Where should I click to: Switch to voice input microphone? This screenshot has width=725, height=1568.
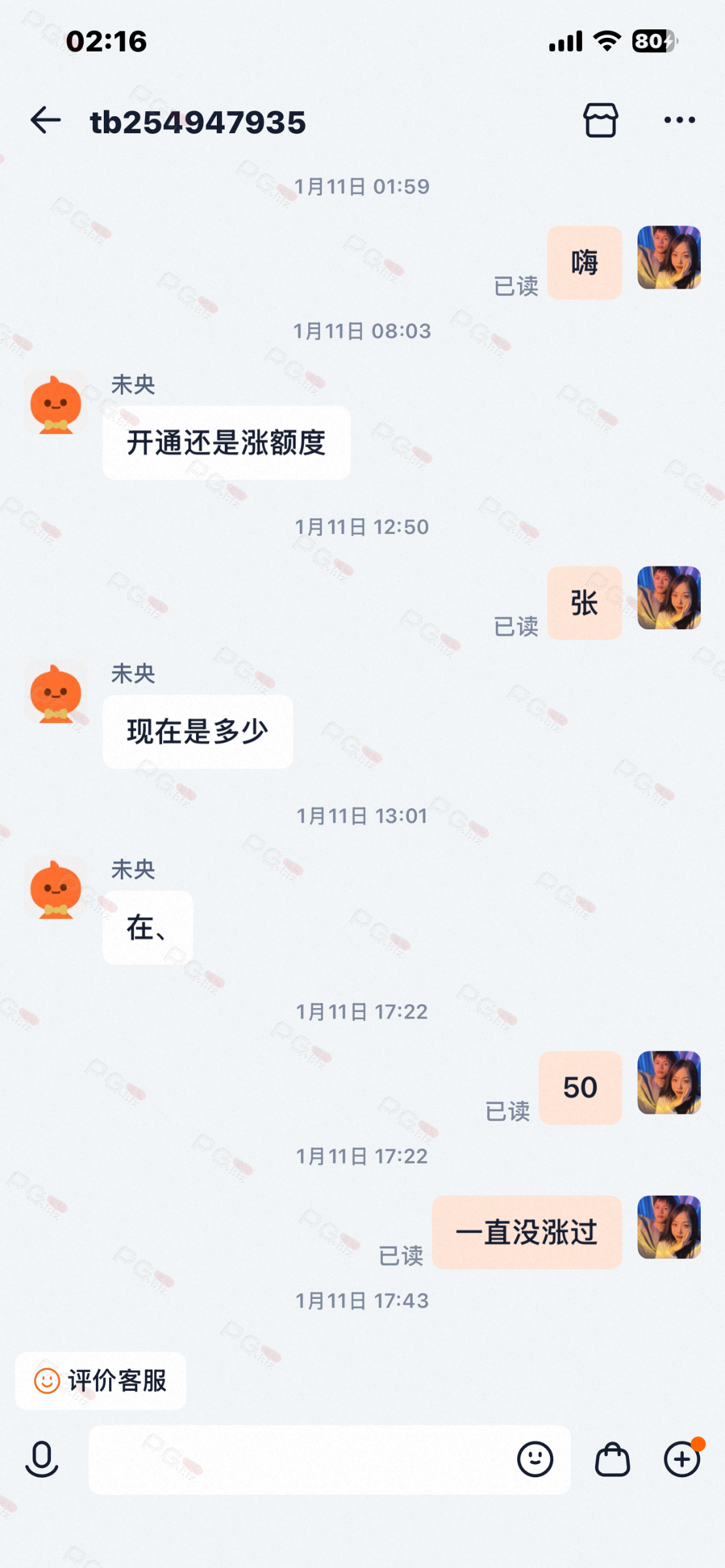click(x=42, y=1459)
